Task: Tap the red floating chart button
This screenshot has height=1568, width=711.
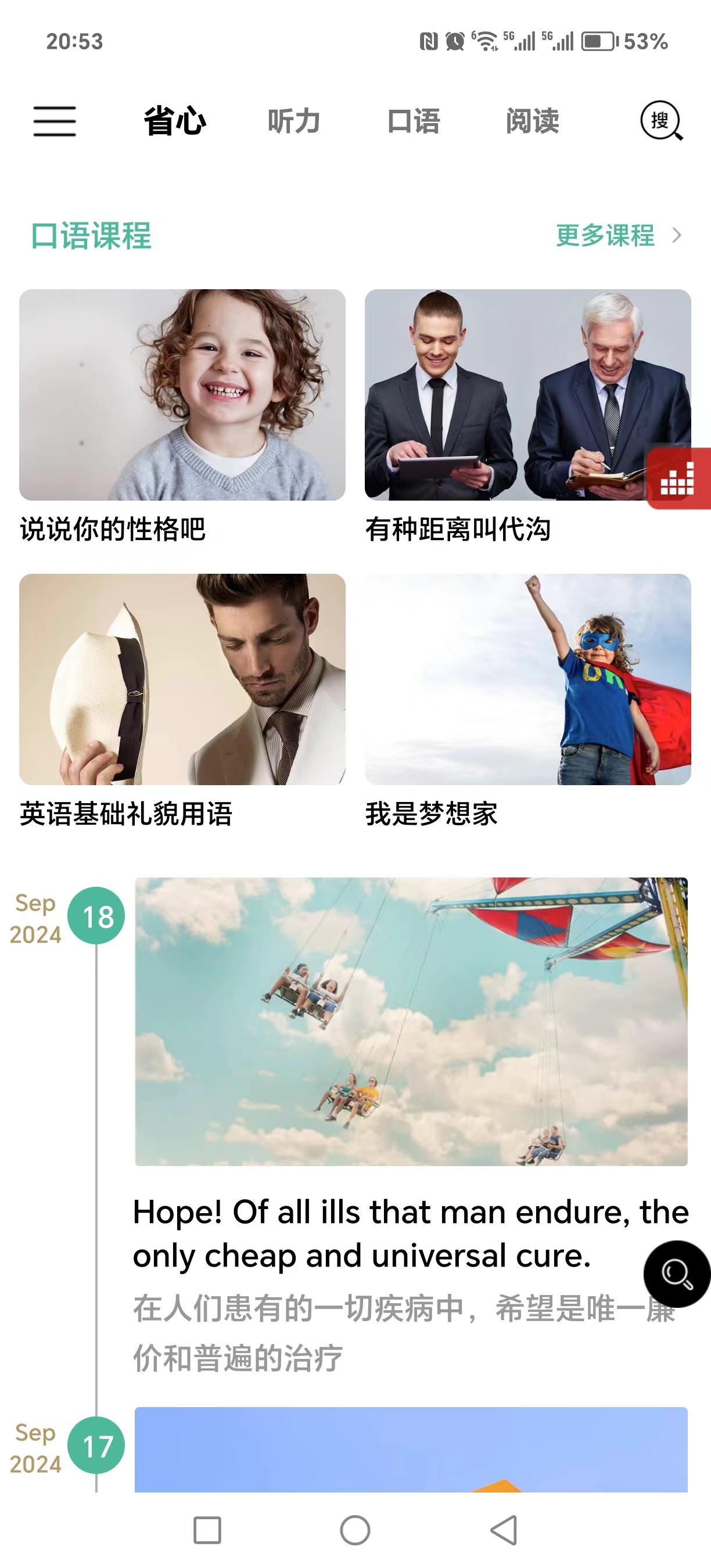Action: point(678,479)
